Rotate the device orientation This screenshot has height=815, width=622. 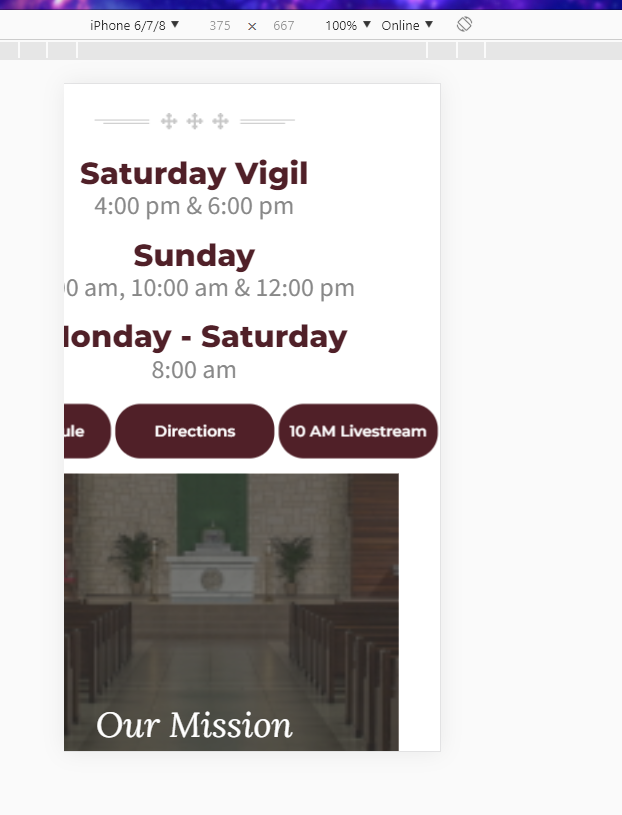pyautogui.click(x=464, y=25)
